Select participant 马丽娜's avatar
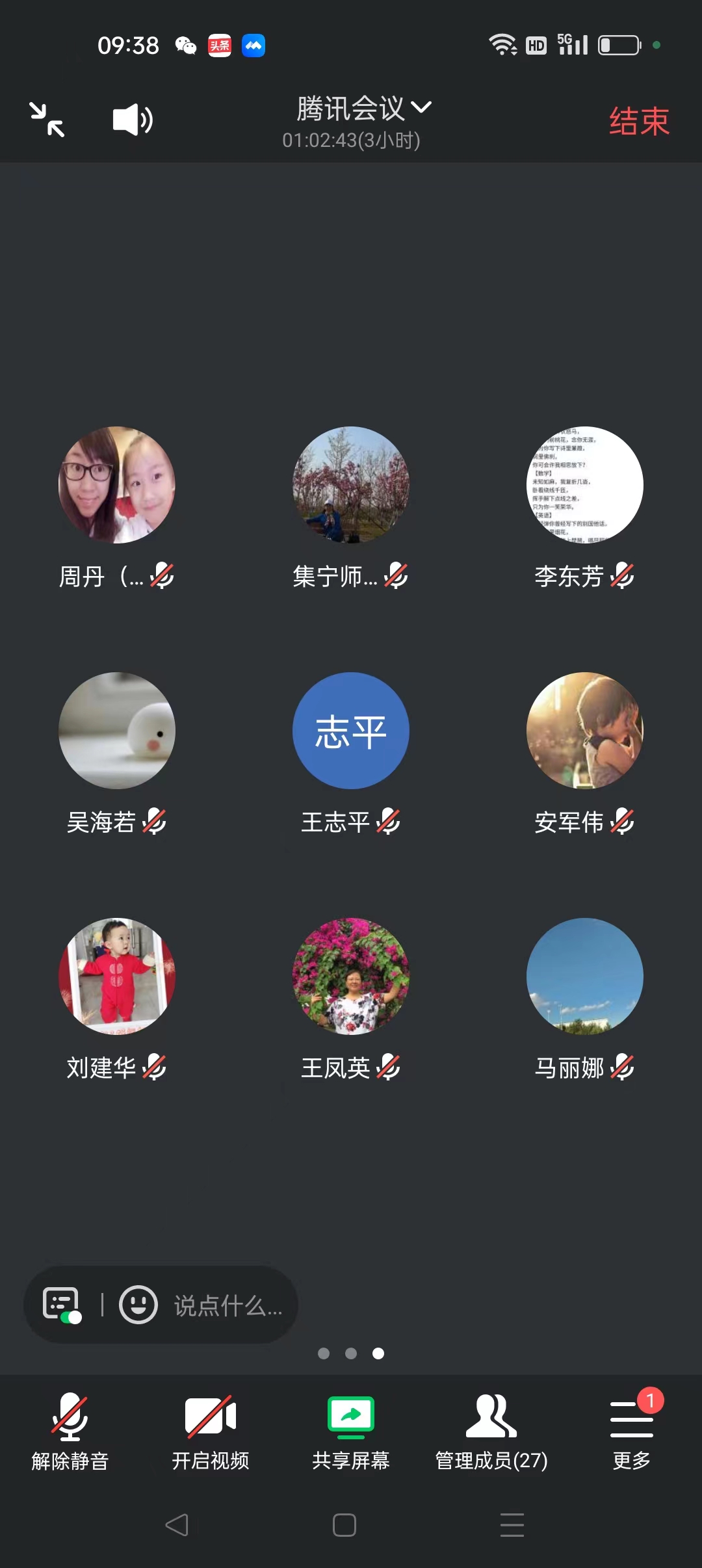The image size is (702, 1568). [584, 976]
